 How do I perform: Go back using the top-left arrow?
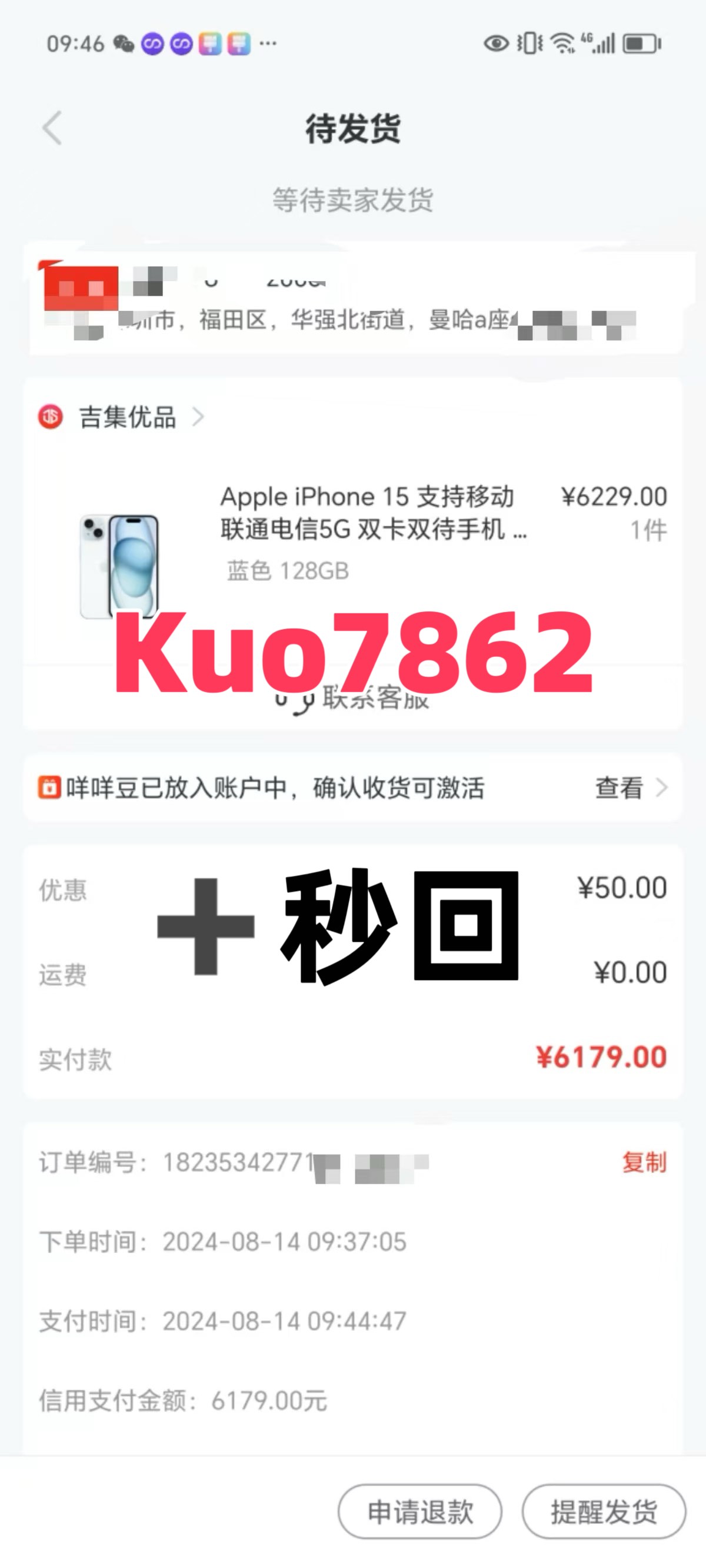[x=52, y=128]
